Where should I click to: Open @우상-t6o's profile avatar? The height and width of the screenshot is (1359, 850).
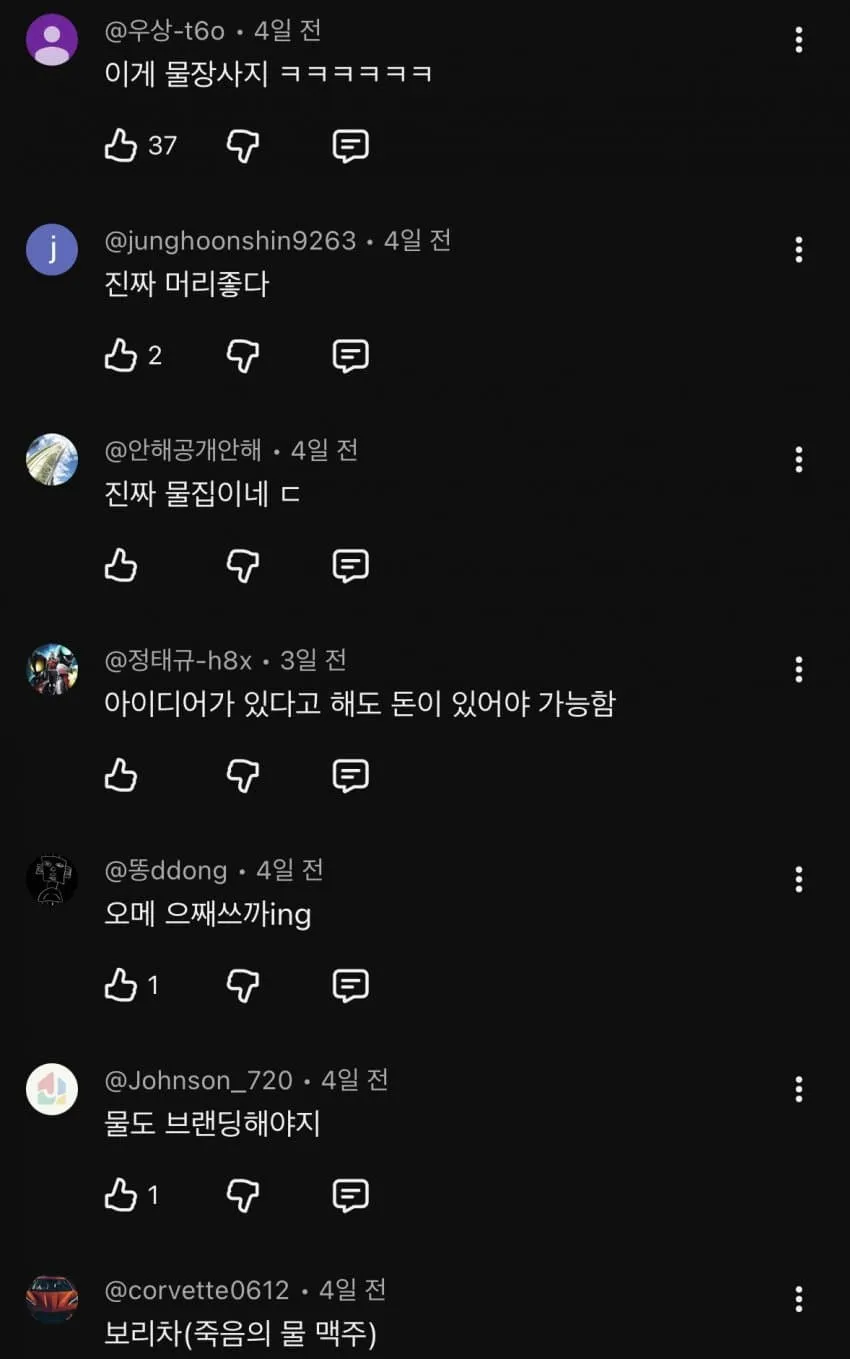coord(52,40)
